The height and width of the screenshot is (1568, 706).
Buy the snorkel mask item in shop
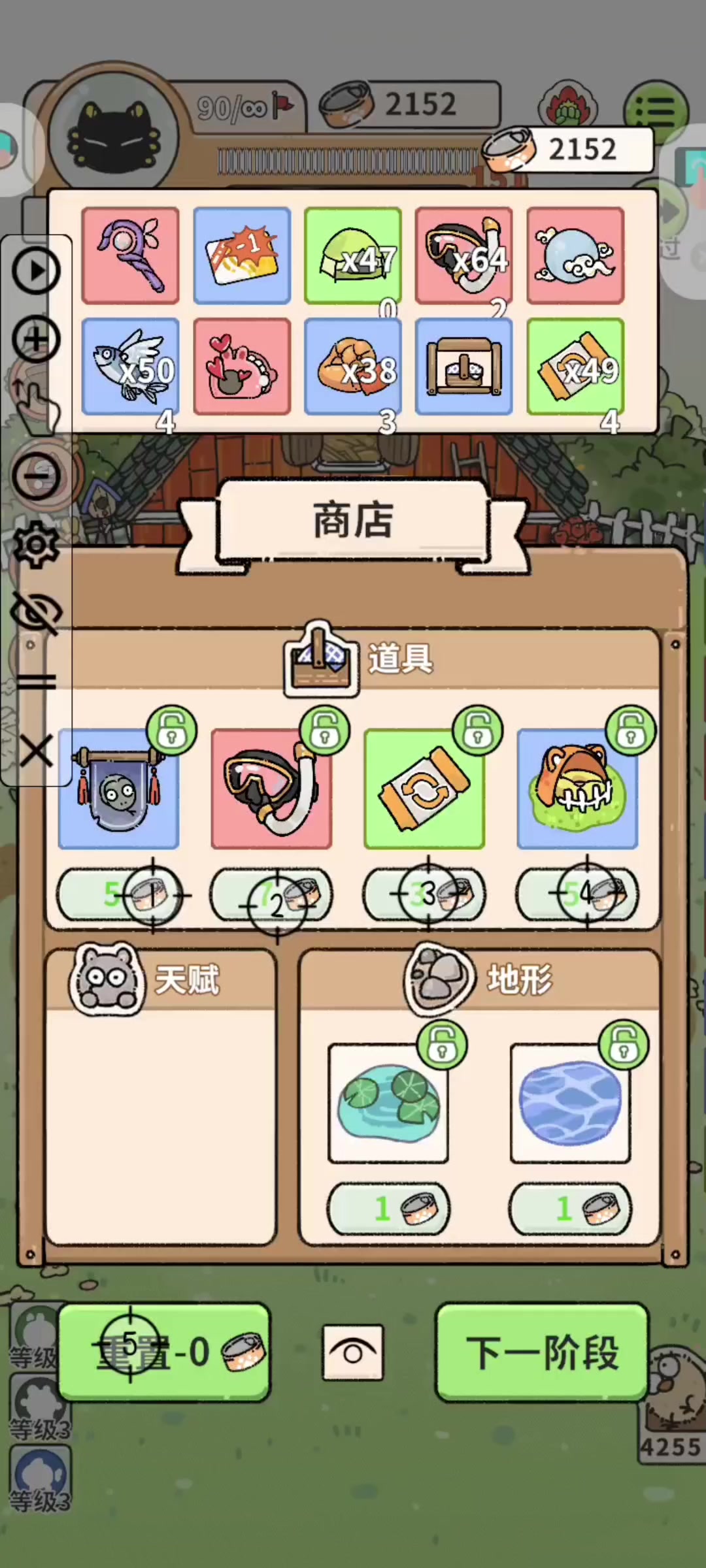[x=271, y=789]
